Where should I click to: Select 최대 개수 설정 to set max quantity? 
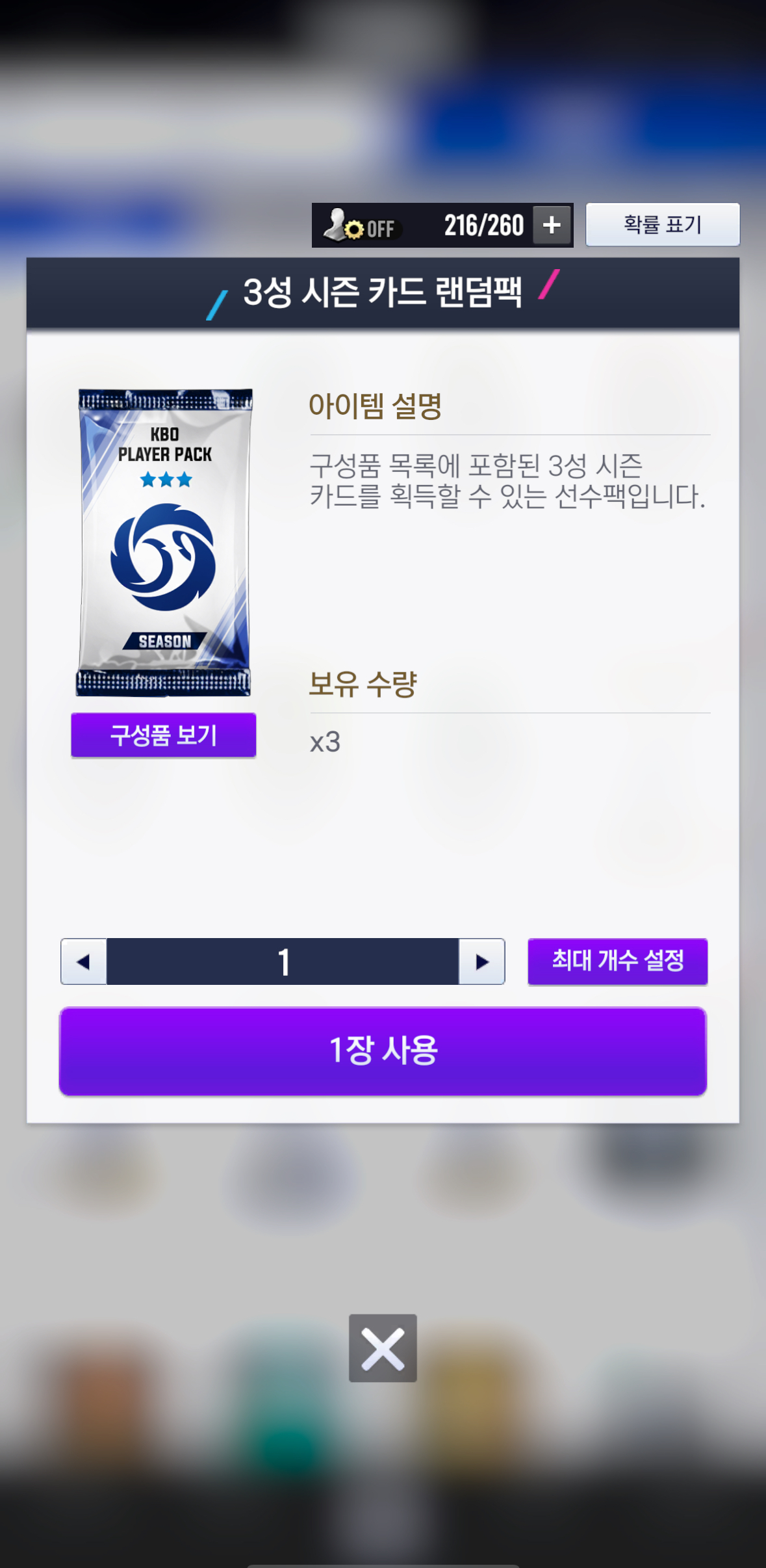click(617, 961)
